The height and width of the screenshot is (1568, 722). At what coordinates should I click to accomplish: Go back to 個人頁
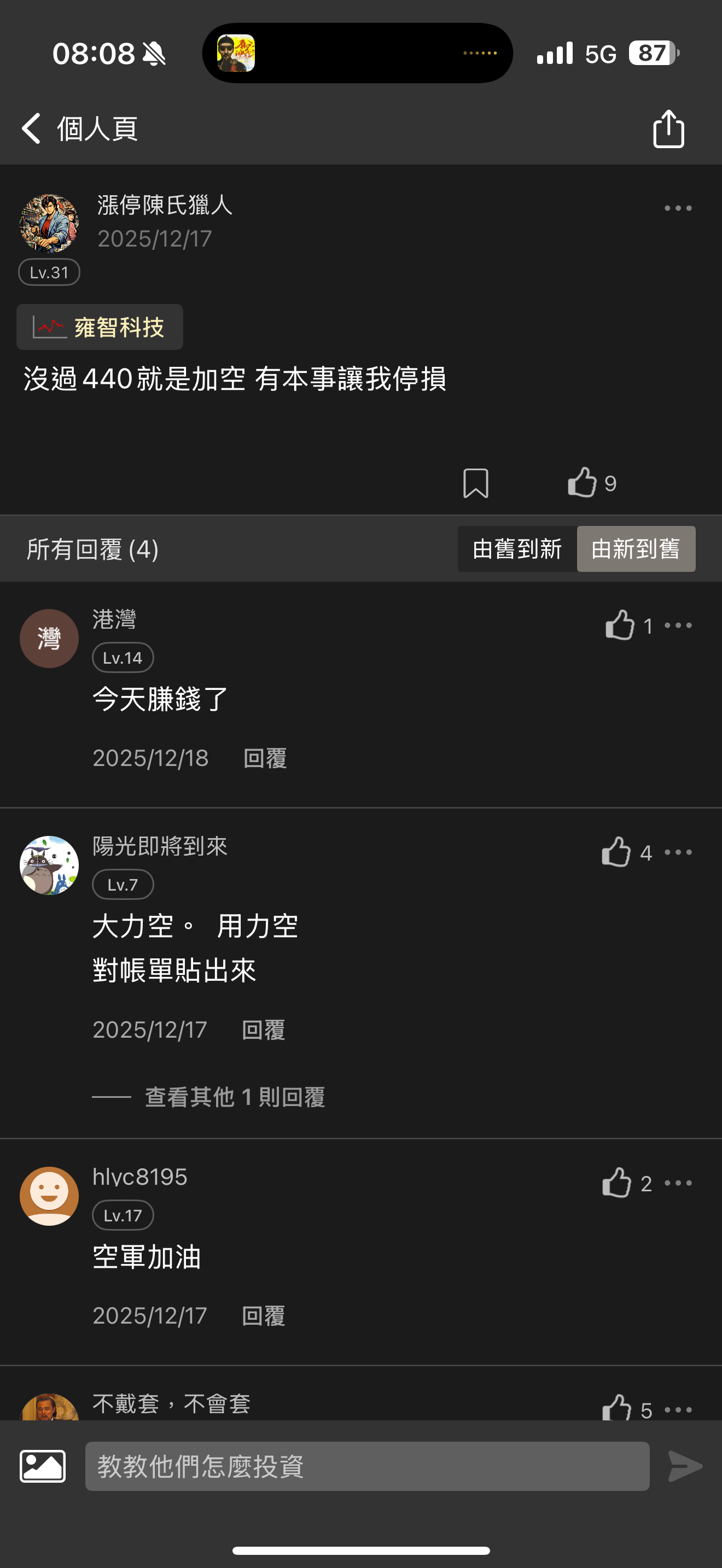[32, 128]
